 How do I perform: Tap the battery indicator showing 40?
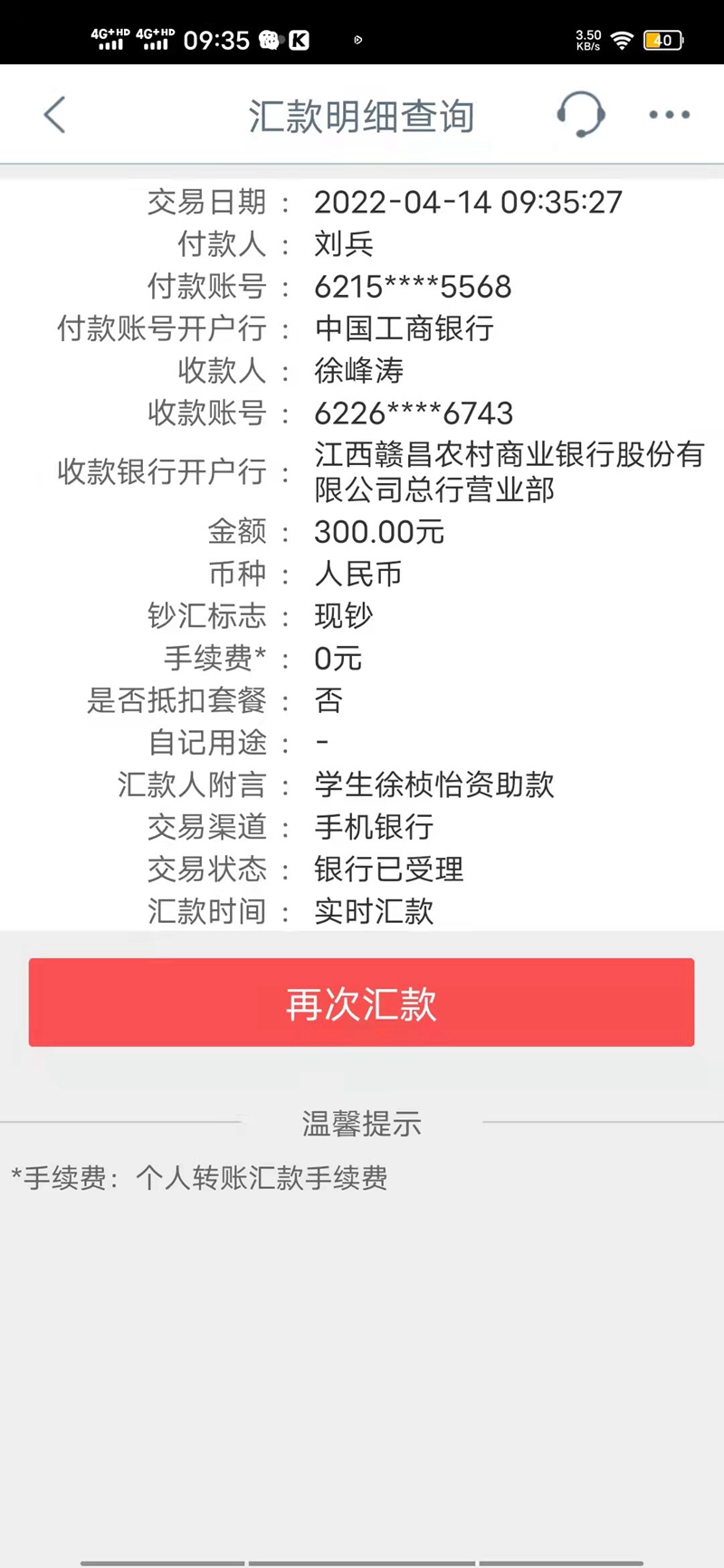point(664,40)
